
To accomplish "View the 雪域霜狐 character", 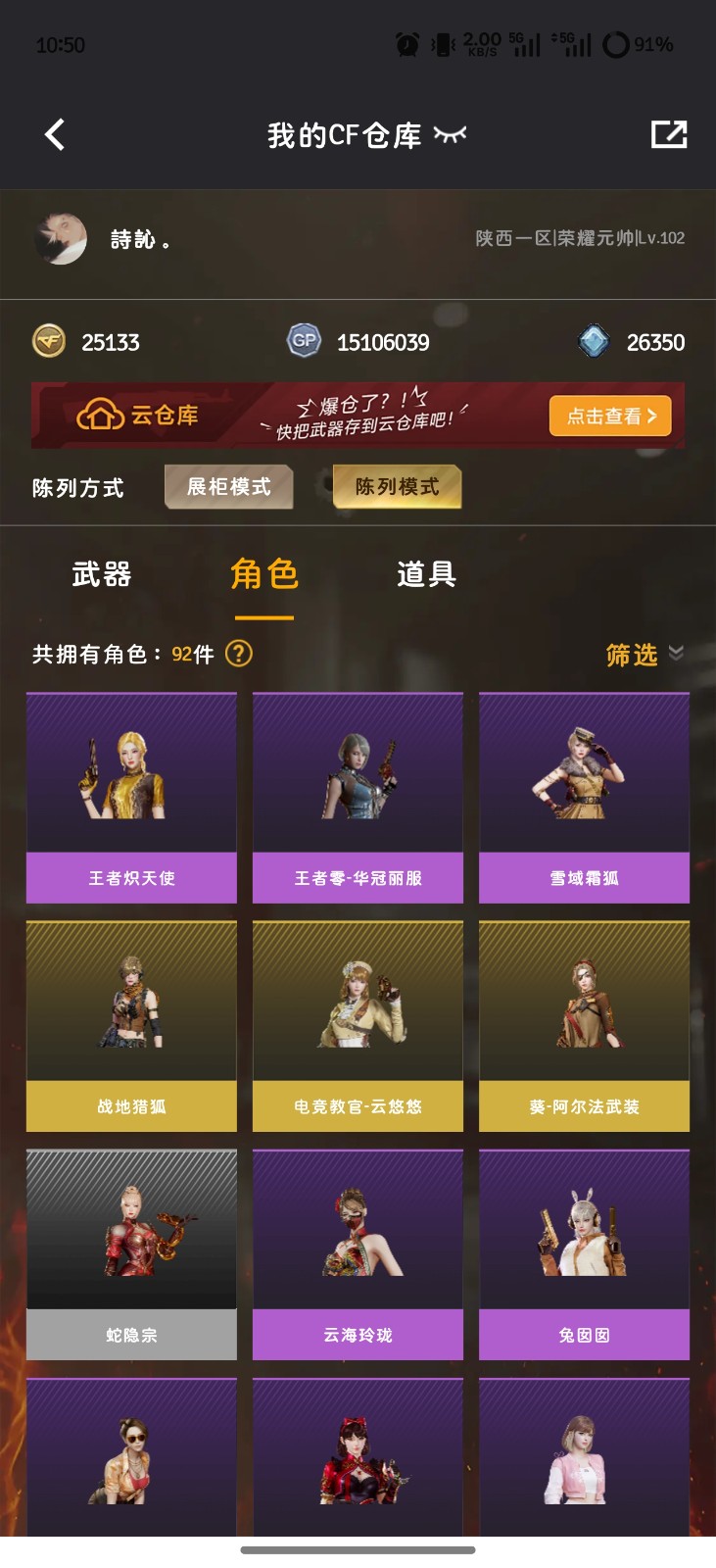I will coord(584,797).
